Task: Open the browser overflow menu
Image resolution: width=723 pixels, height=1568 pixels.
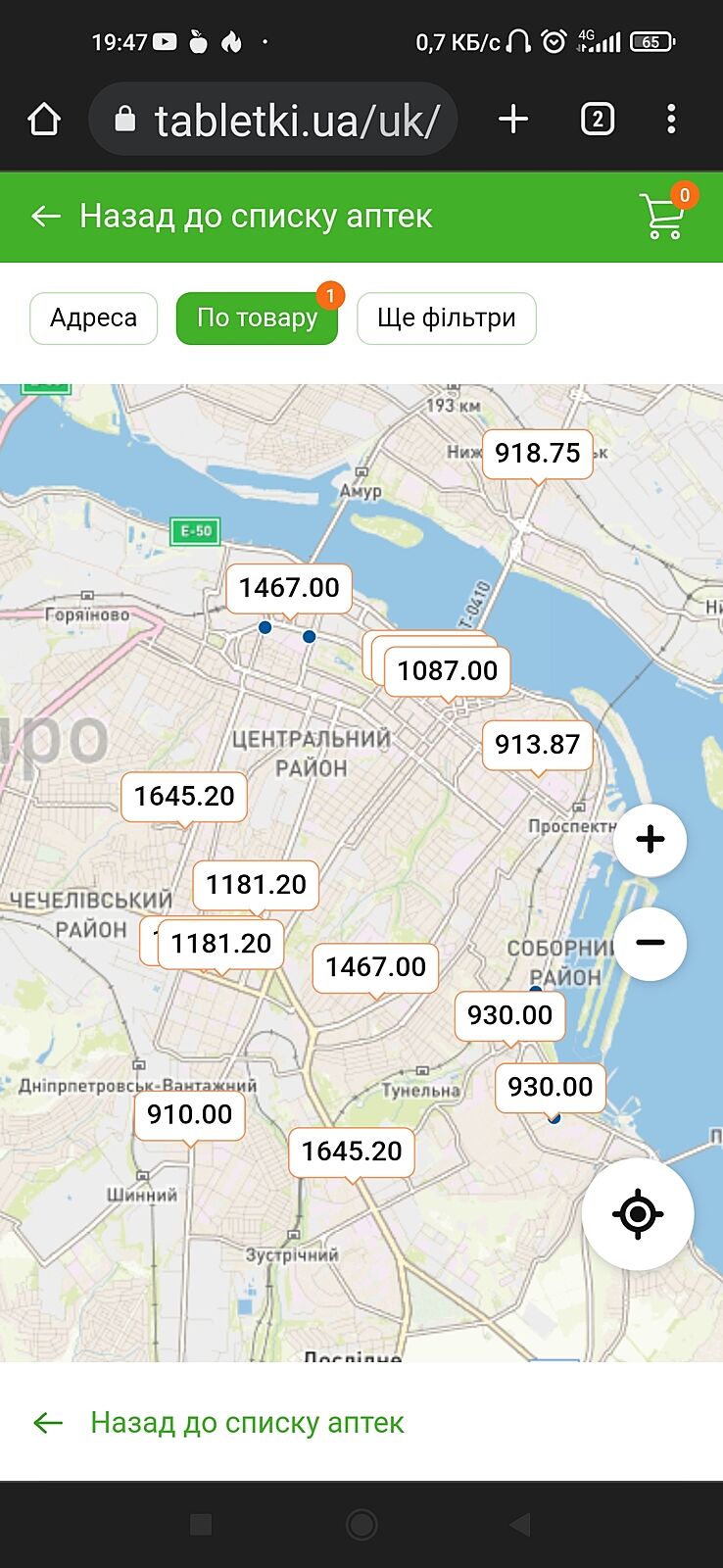Action: click(x=671, y=120)
